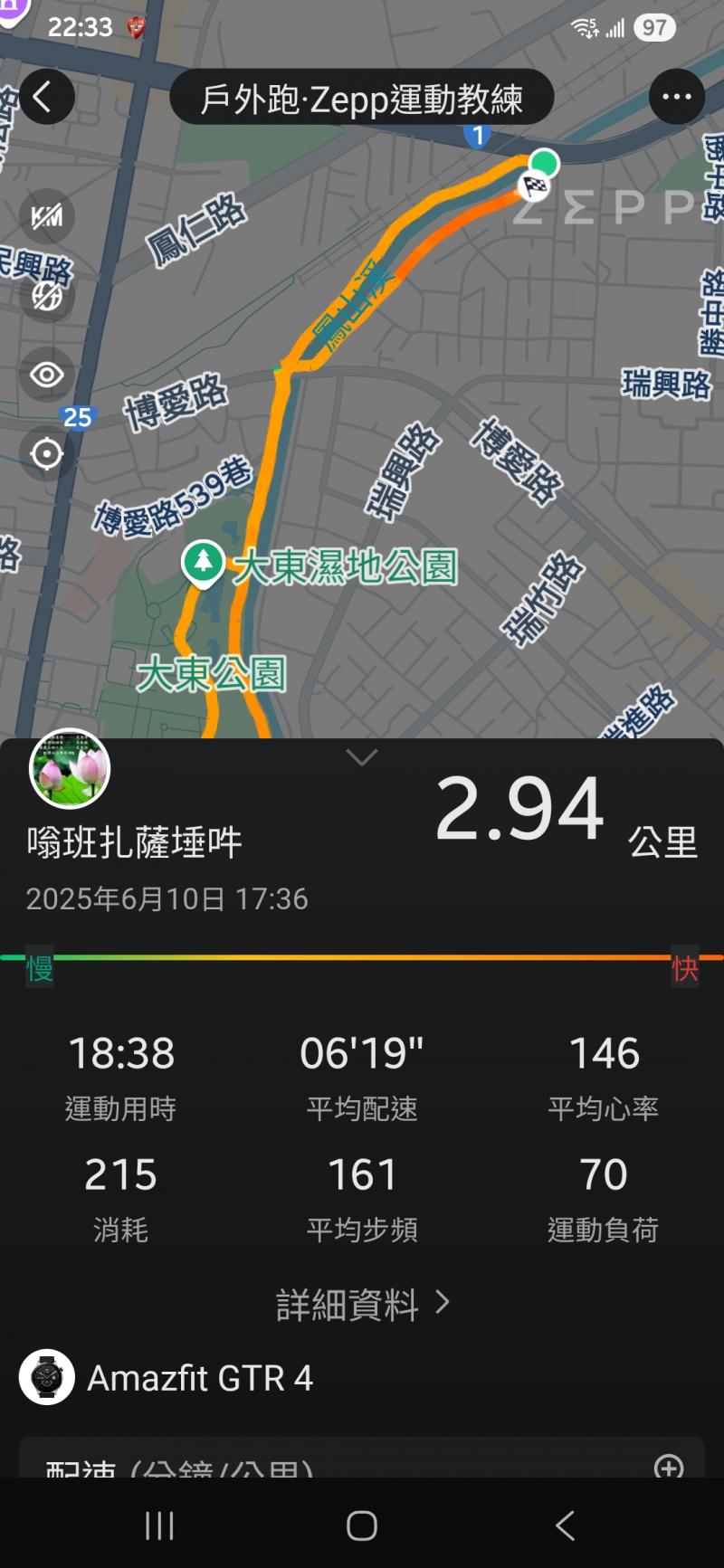Toggle the KM distance markers on map
724x1568 pixels.
[x=47, y=217]
